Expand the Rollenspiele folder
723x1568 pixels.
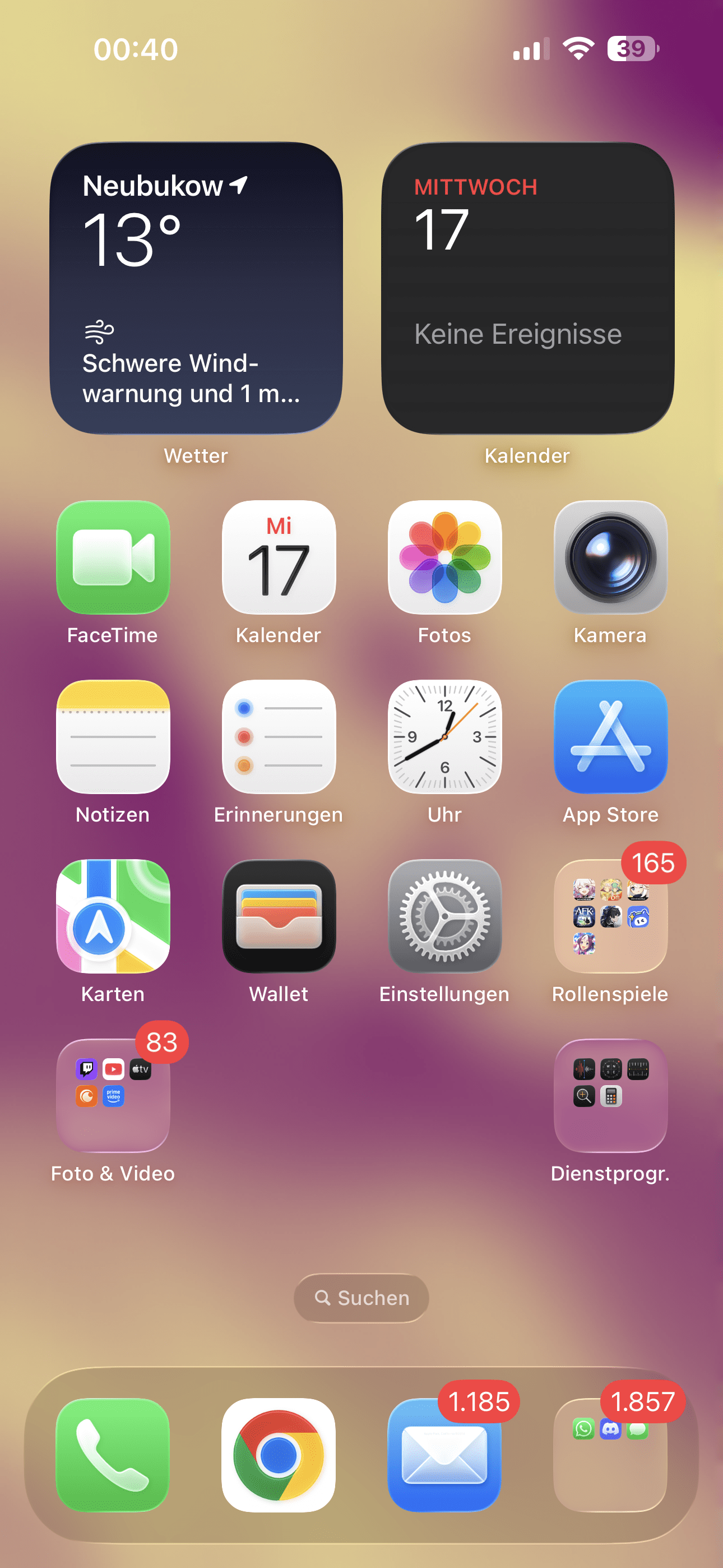pyautogui.click(x=610, y=916)
